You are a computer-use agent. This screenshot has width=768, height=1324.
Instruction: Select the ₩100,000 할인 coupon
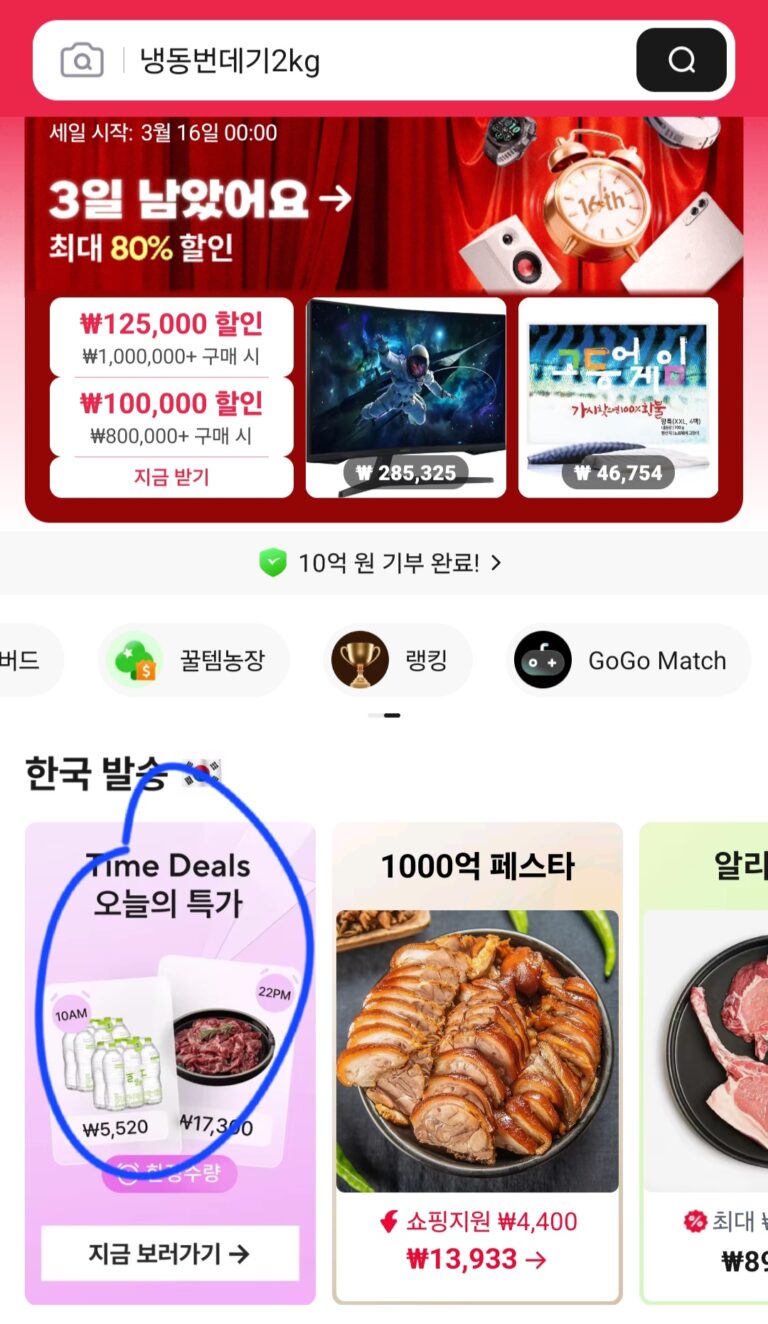(171, 416)
